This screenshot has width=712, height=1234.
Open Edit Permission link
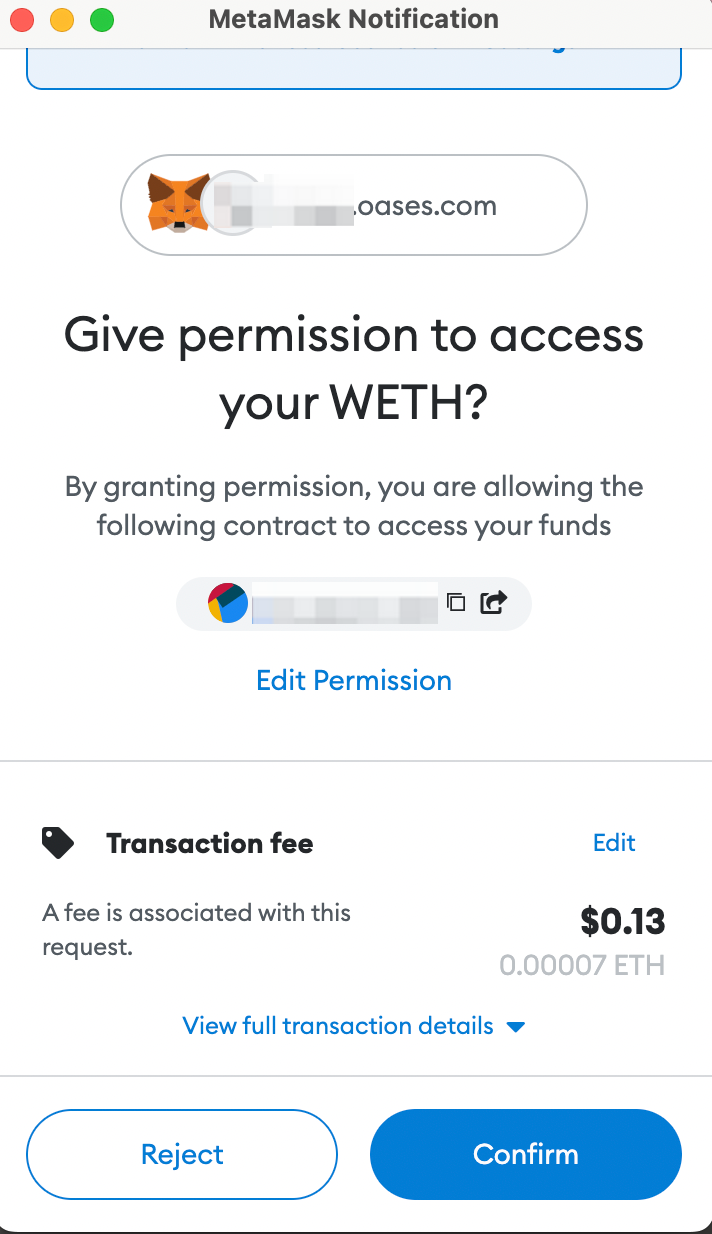pos(354,681)
